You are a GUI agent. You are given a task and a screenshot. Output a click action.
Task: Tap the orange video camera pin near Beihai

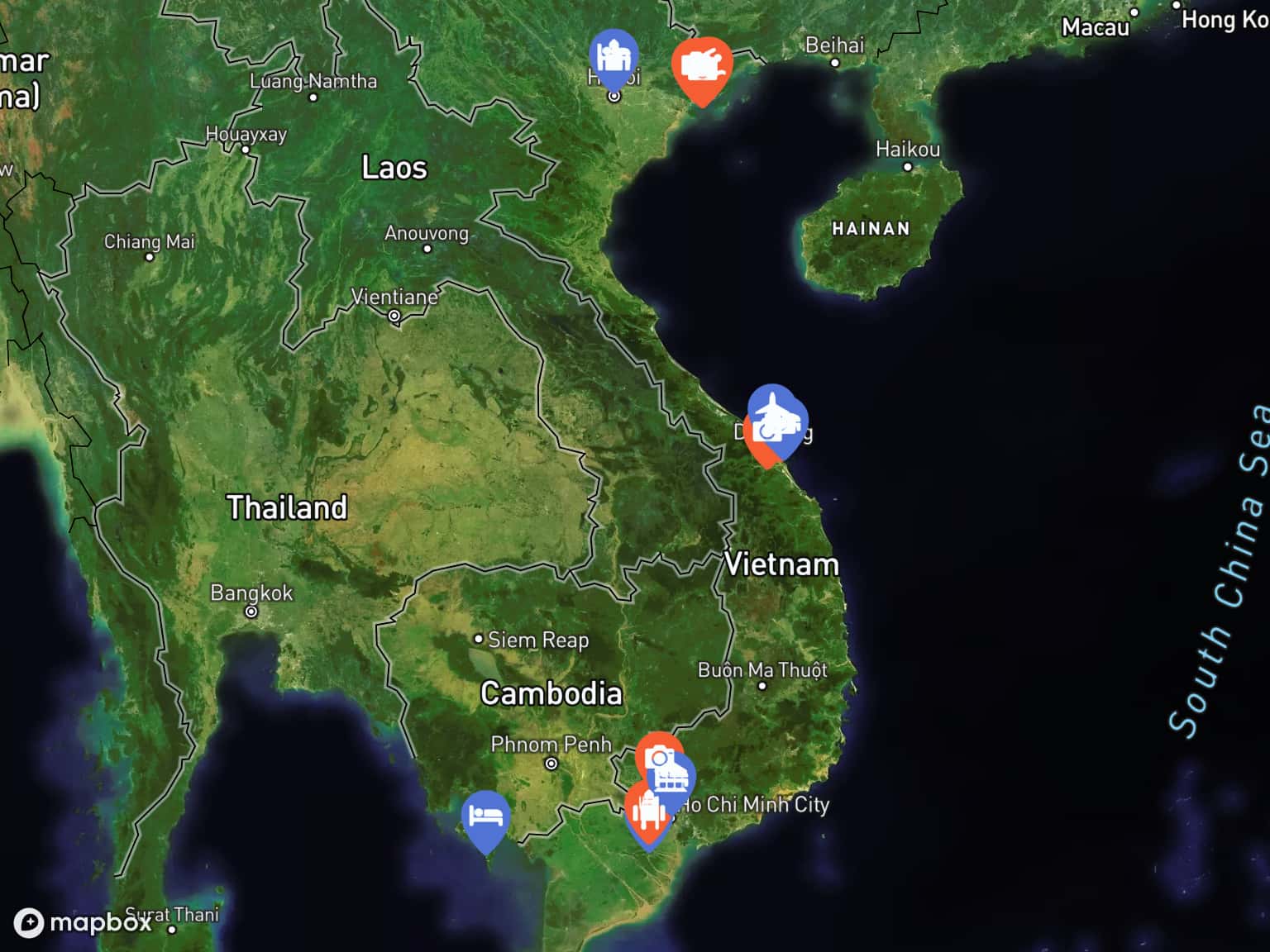pos(701,66)
